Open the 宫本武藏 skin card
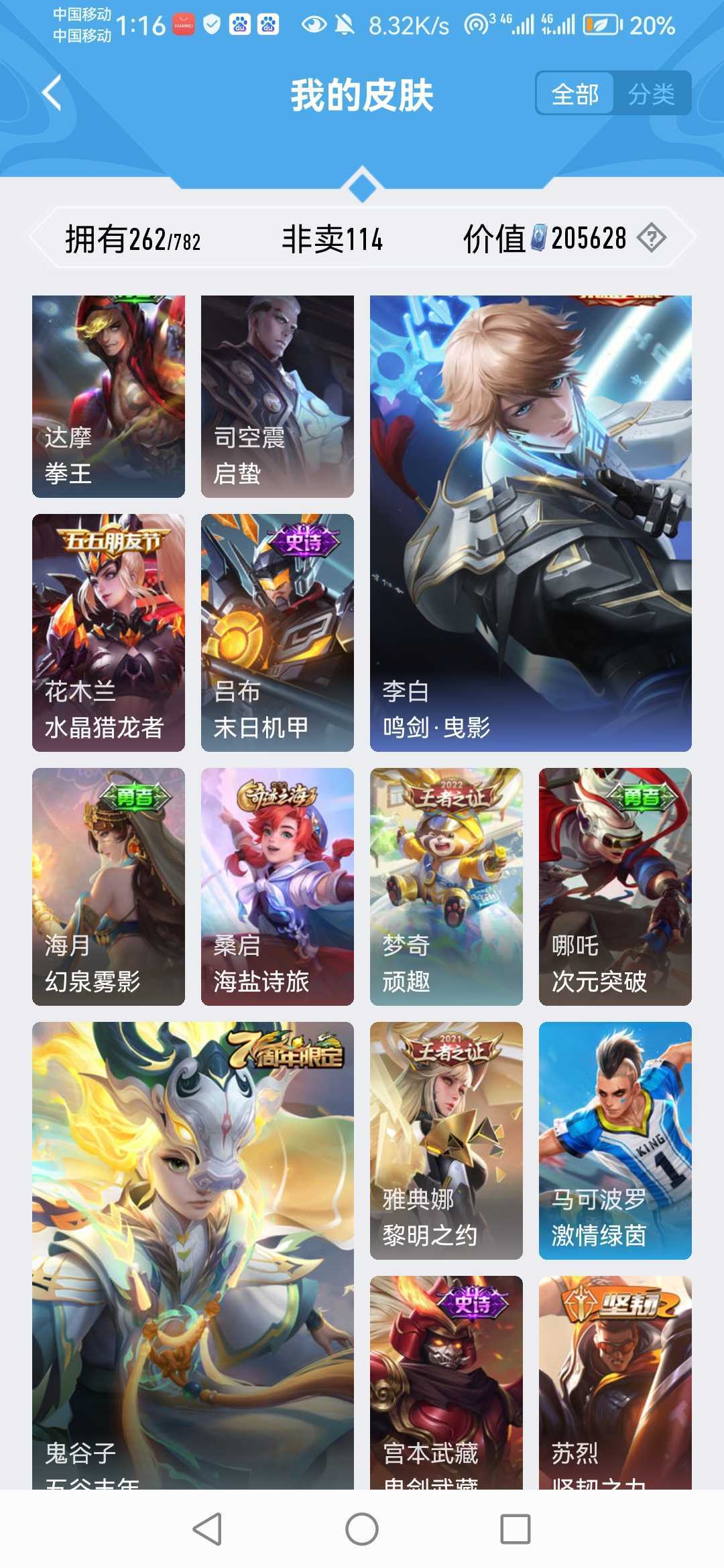This screenshot has width=724, height=1568. click(446, 1380)
